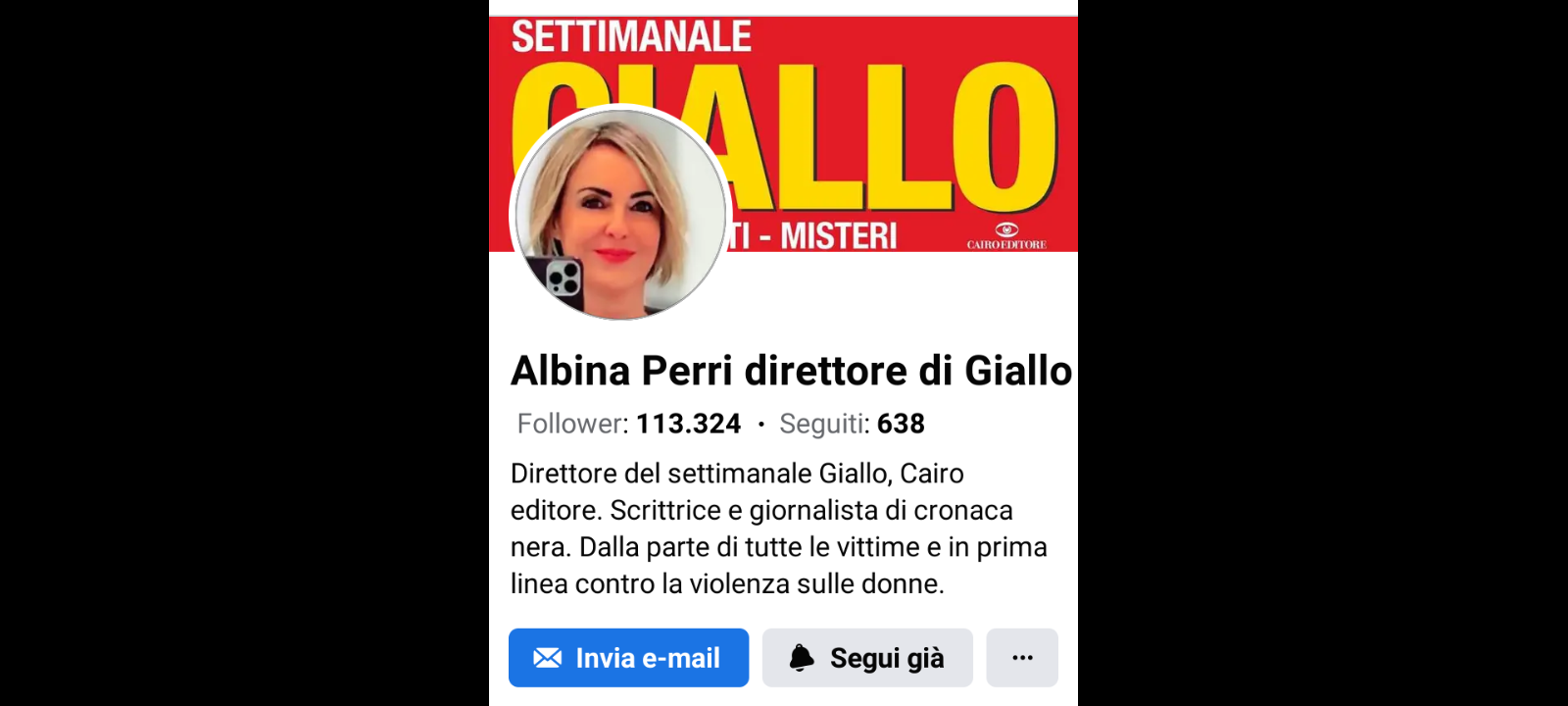1568x706 pixels.
Task: Open the Follower 113.324 list
Action: (x=628, y=424)
